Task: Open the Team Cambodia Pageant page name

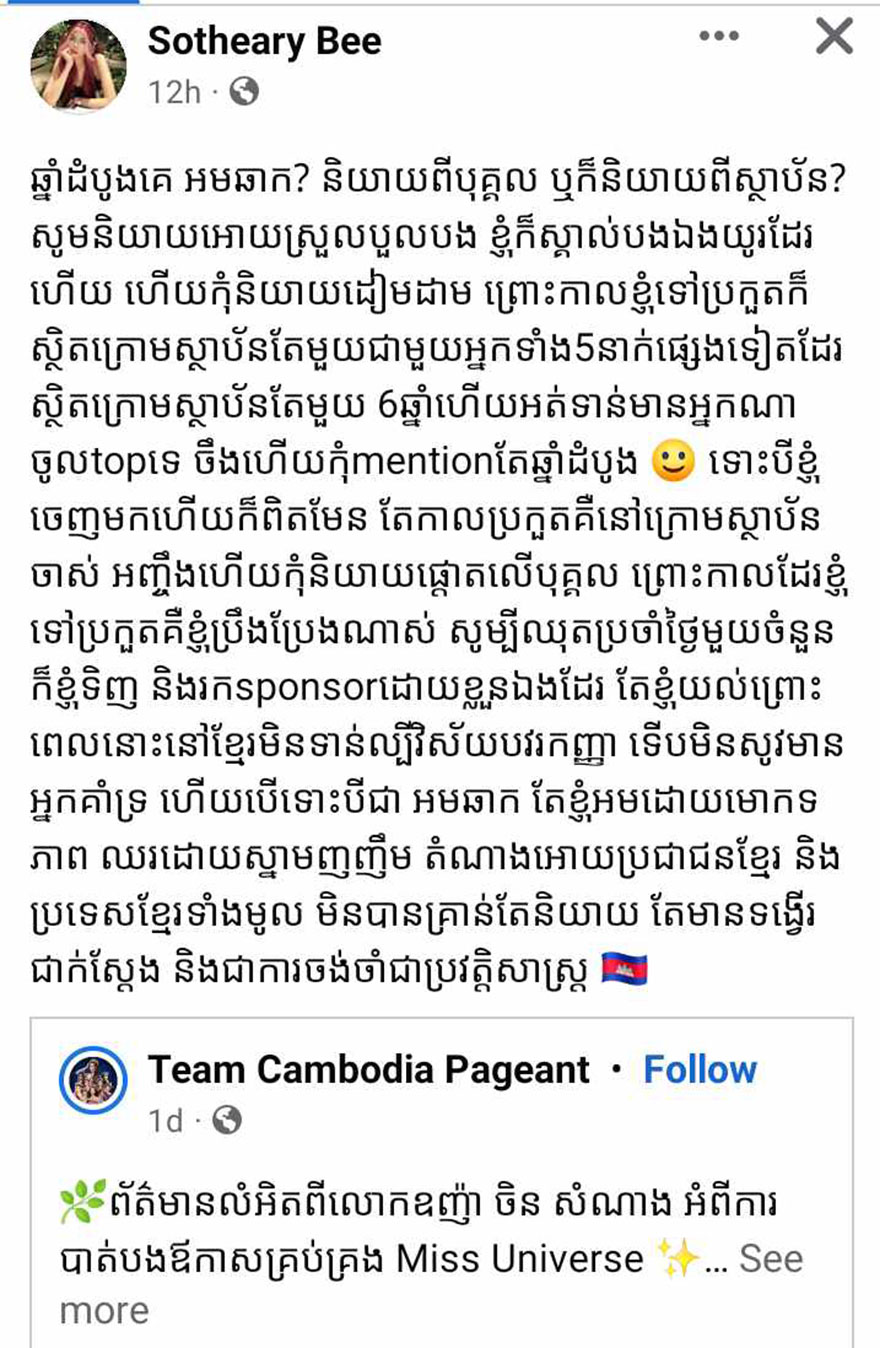Action: click(369, 1070)
